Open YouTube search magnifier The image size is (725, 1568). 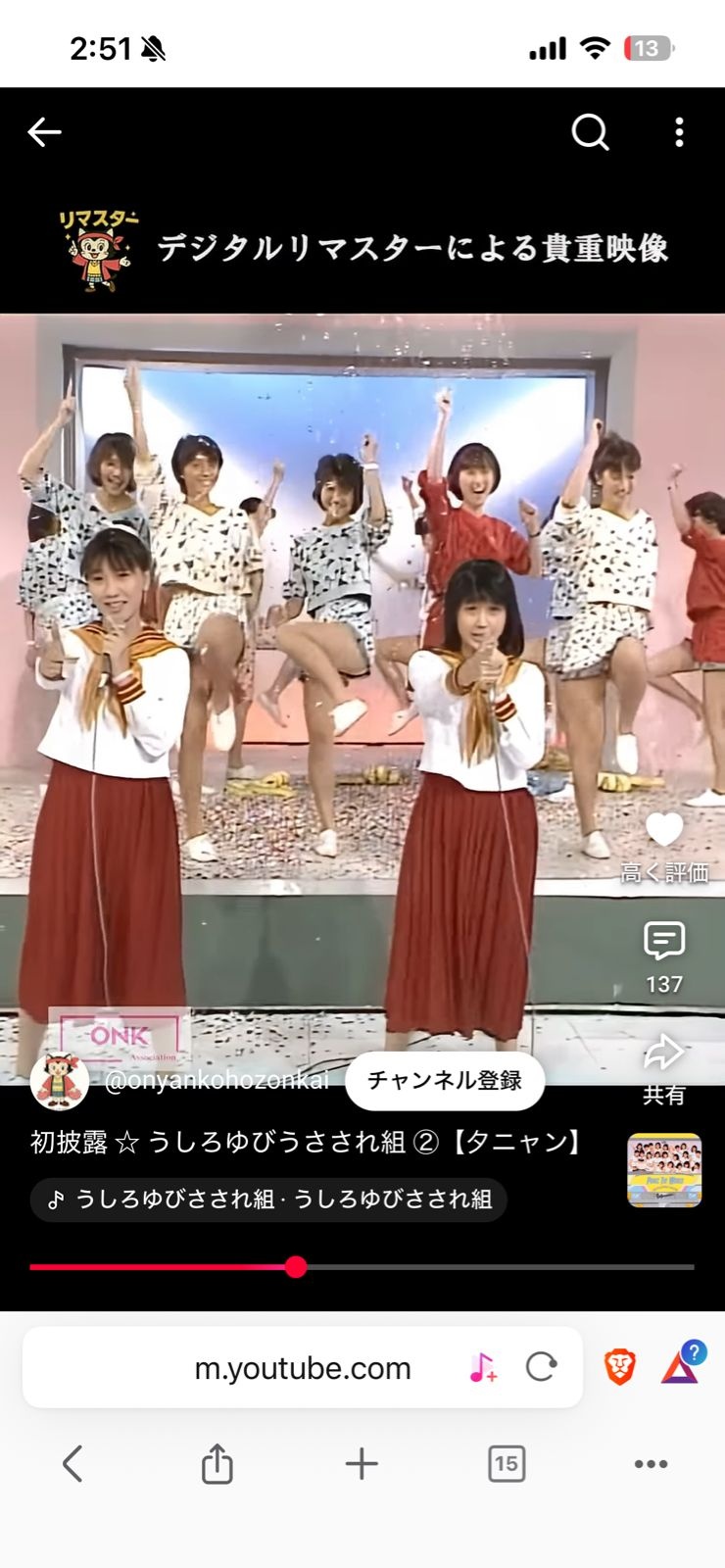click(x=590, y=131)
